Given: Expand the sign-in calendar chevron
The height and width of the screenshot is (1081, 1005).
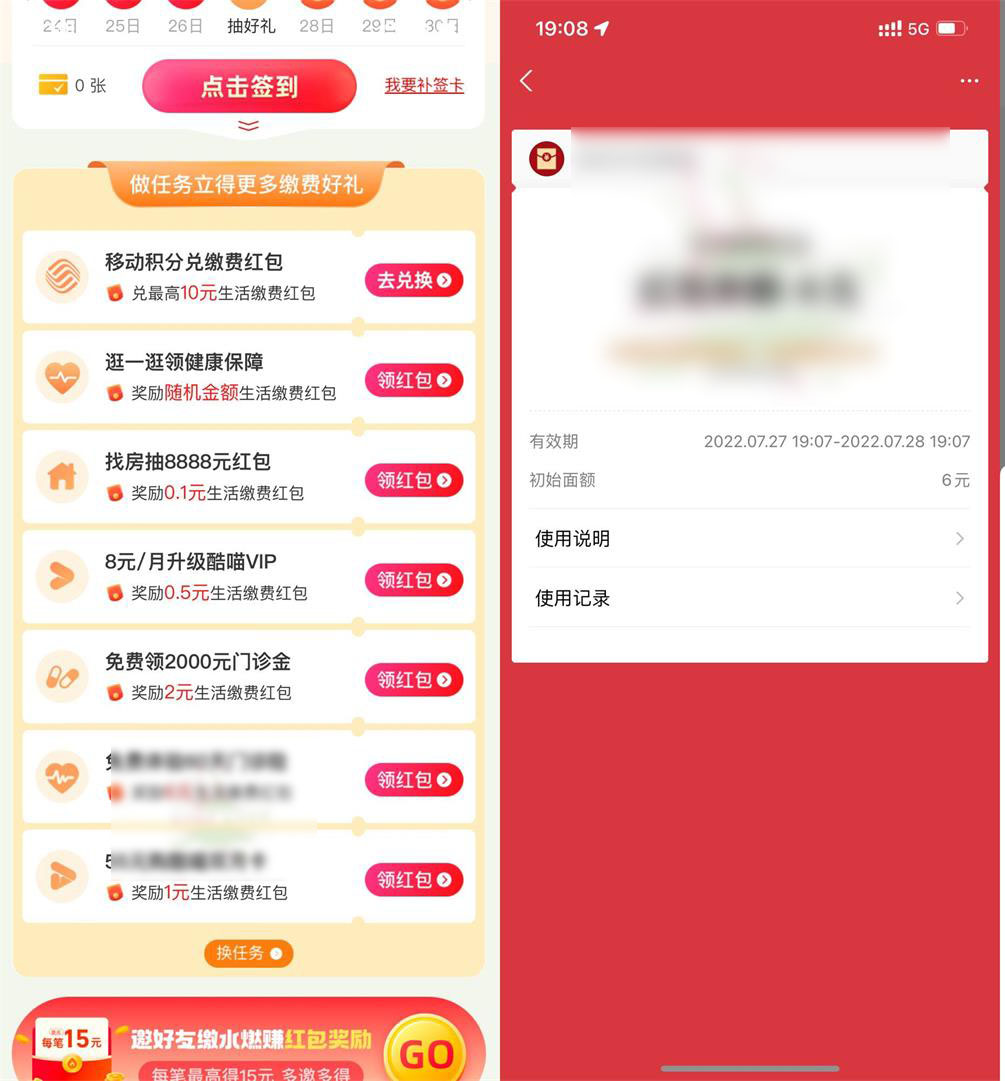Looking at the screenshot, I should [248, 126].
